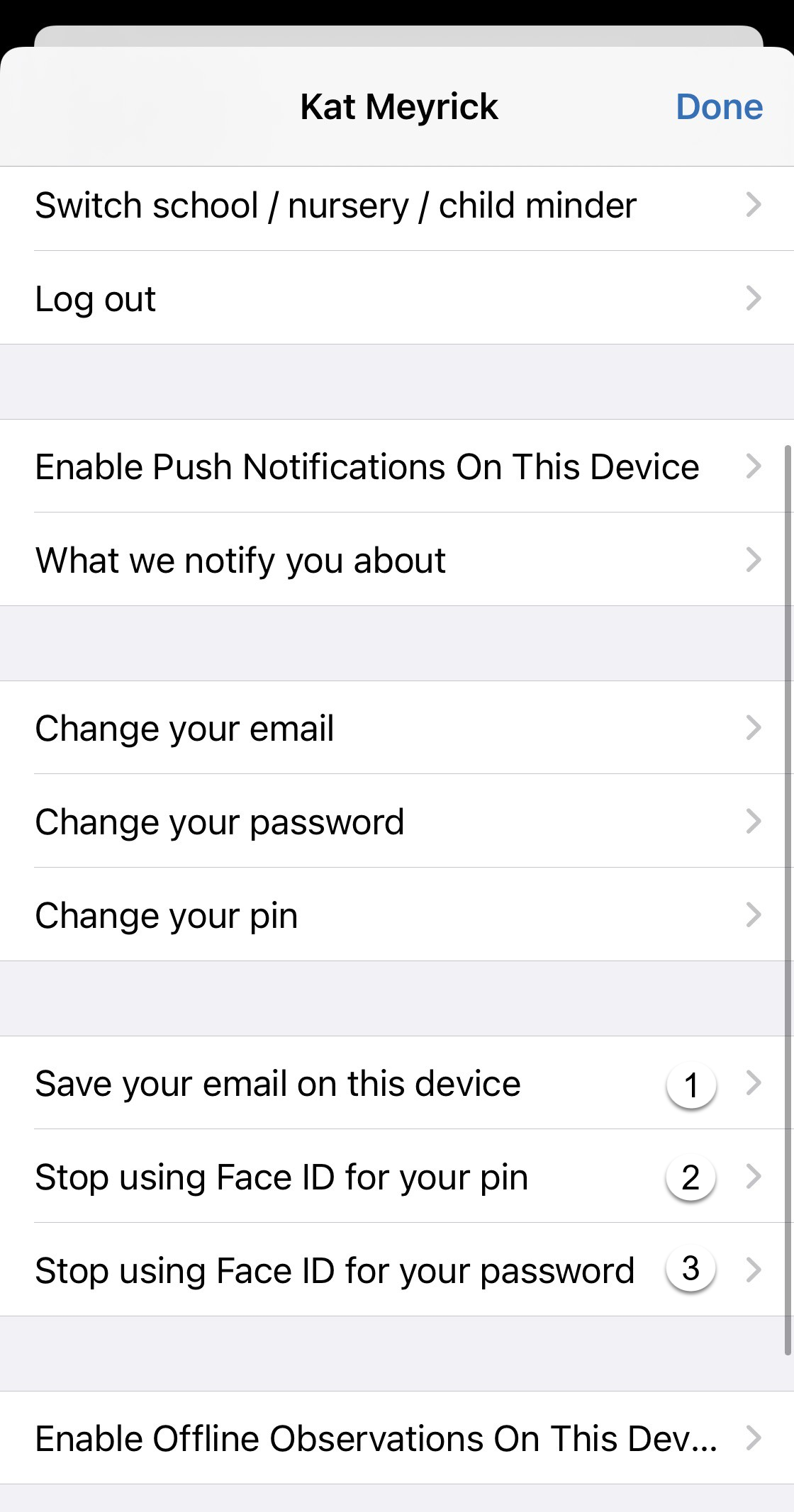Tap Stop using Face ID for your password
The image size is (794, 1512).
coord(335,1271)
